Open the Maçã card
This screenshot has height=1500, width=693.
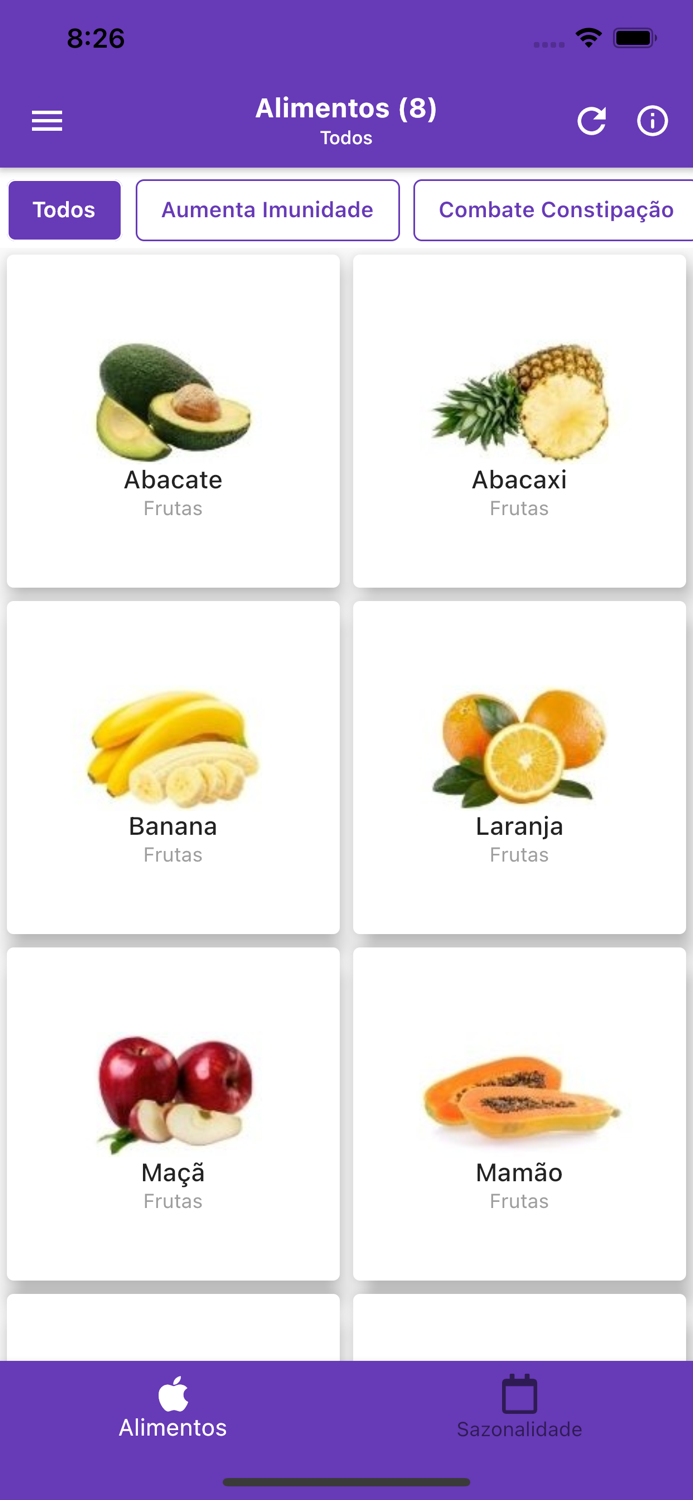pyautogui.click(x=173, y=1113)
